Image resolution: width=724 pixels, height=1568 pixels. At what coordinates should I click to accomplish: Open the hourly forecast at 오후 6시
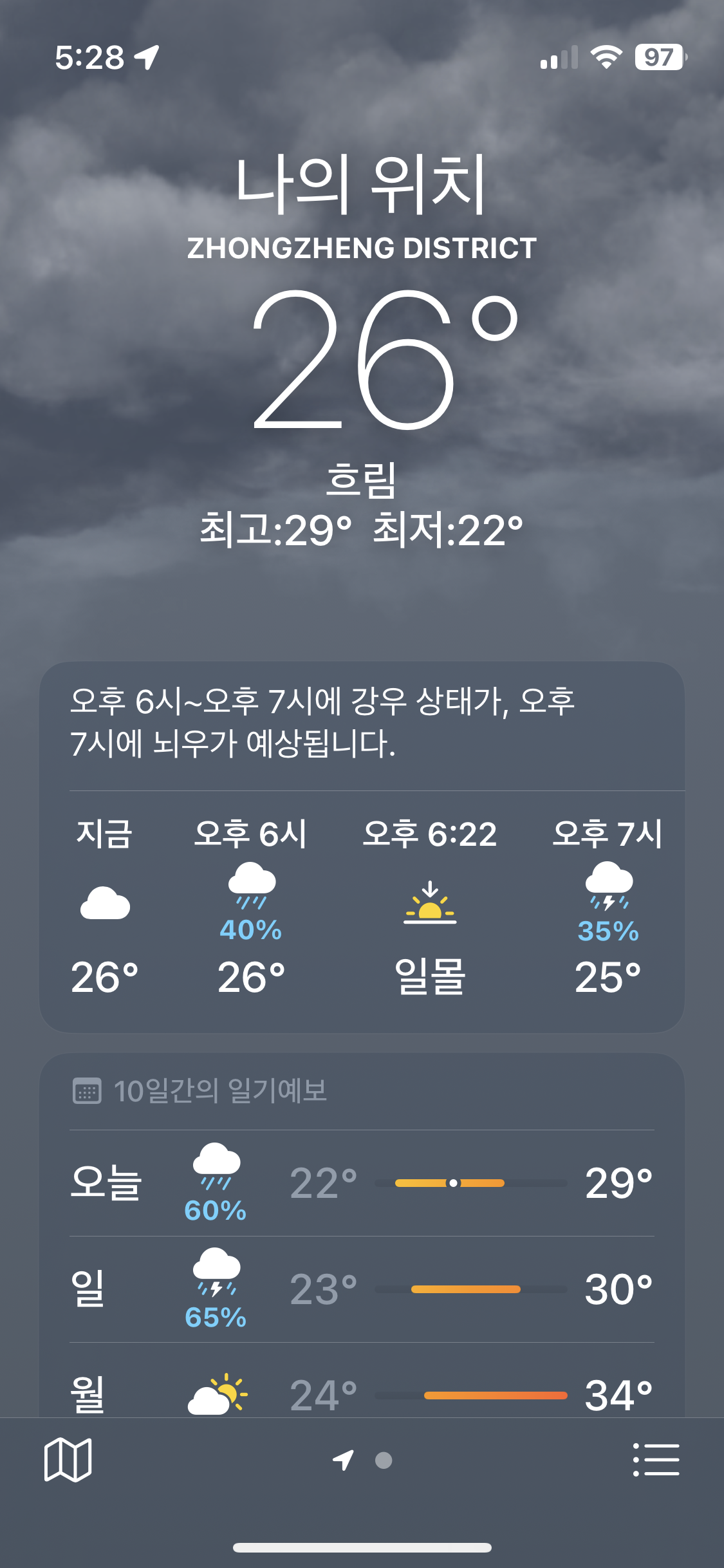[251, 906]
